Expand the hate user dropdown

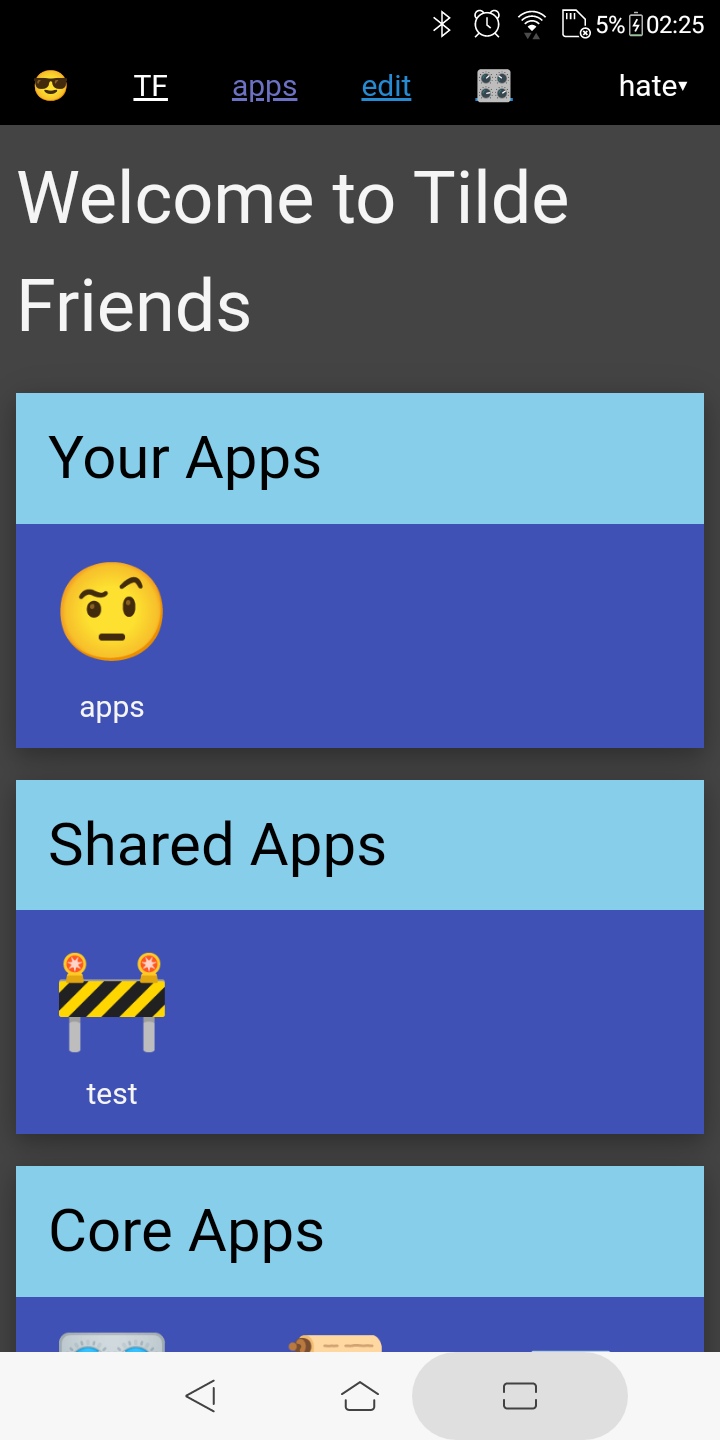click(x=652, y=87)
